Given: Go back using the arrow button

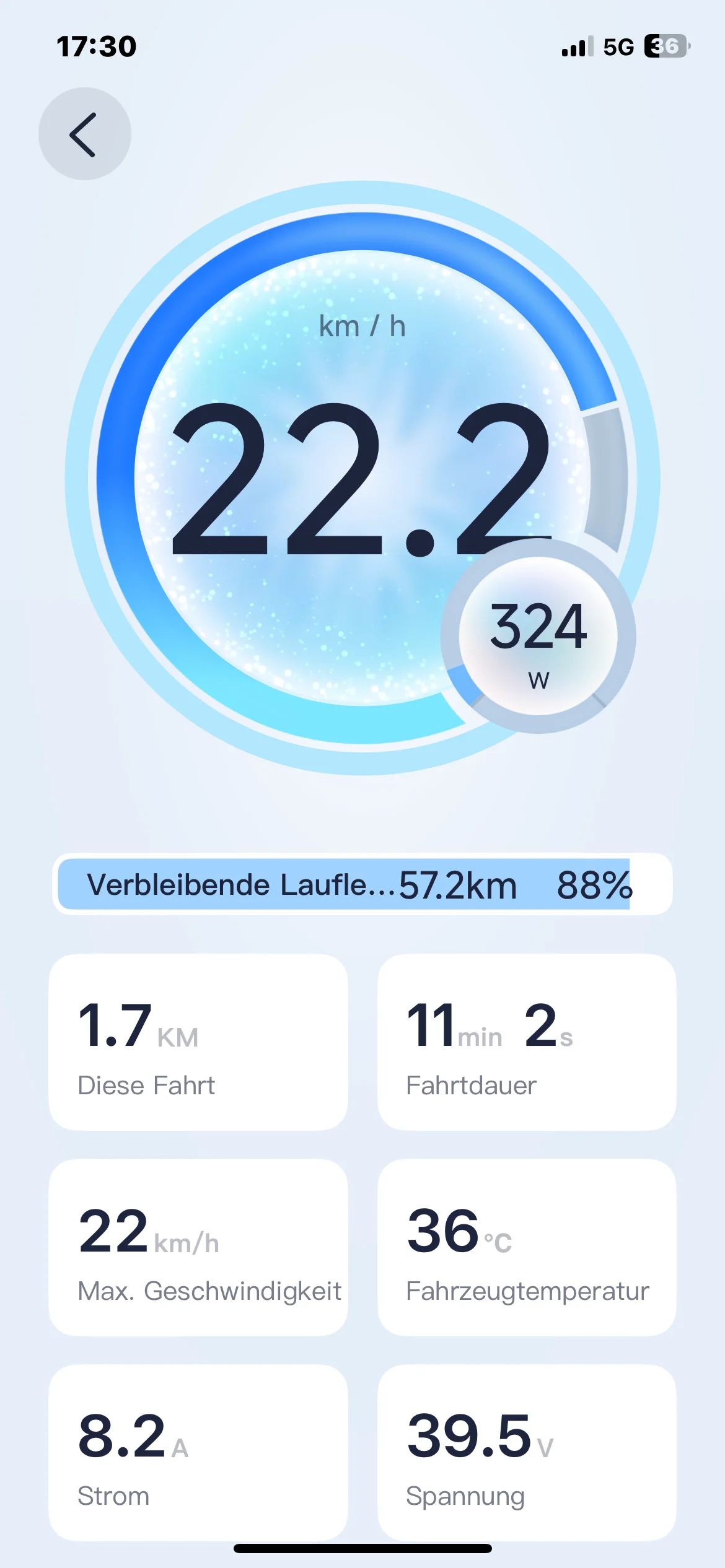Looking at the screenshot, I should click(84, 134).
